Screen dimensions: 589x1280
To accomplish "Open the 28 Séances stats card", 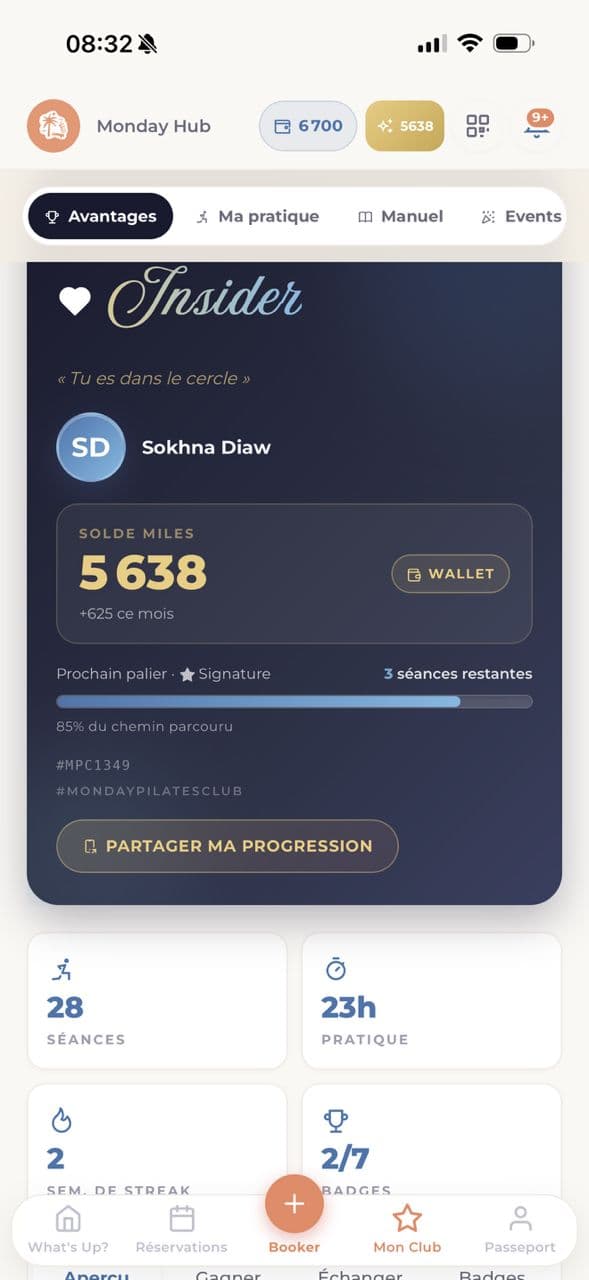I will [157, 1001].
